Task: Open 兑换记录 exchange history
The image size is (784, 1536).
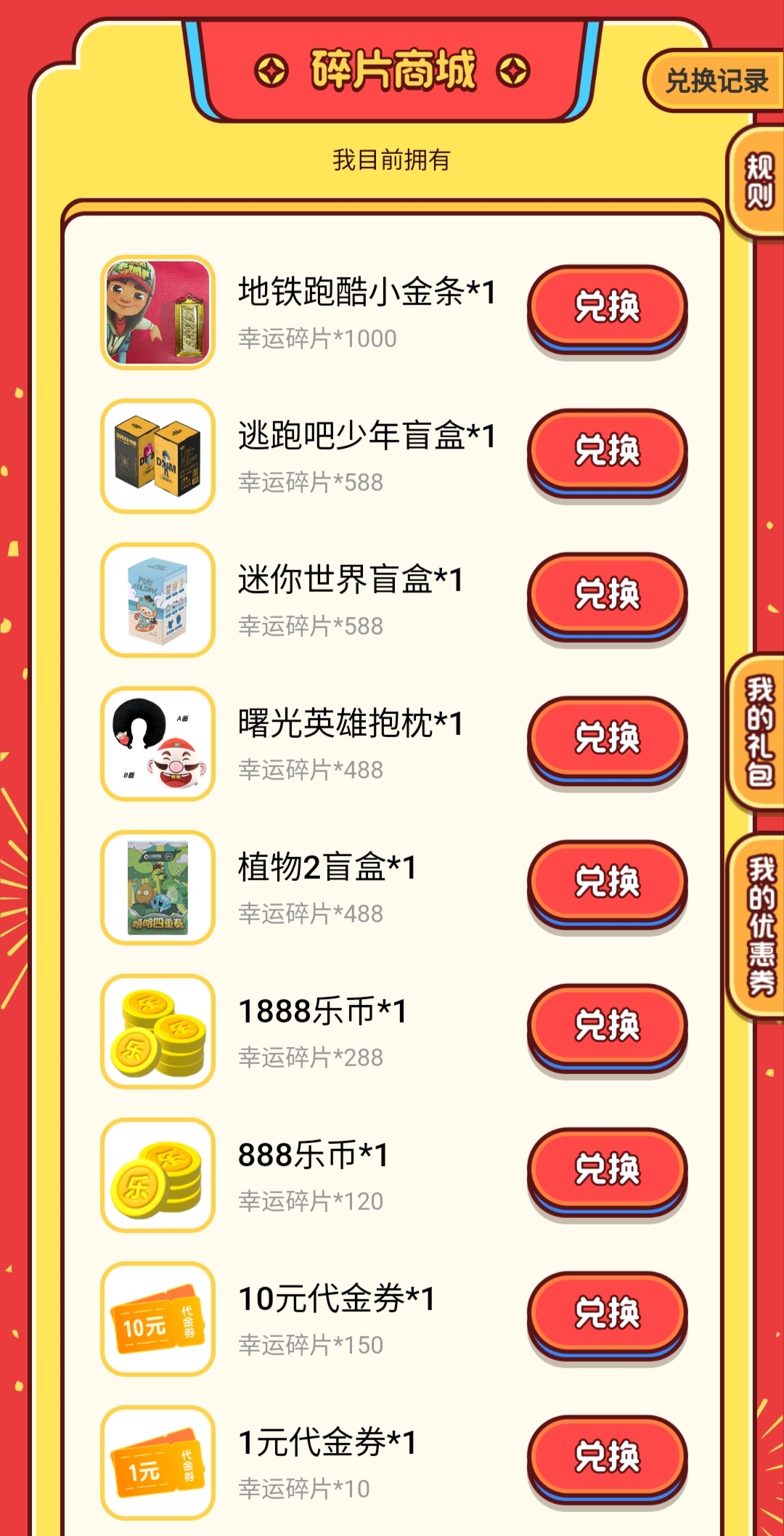Action: pyautogui.click(x=716, y=81)
